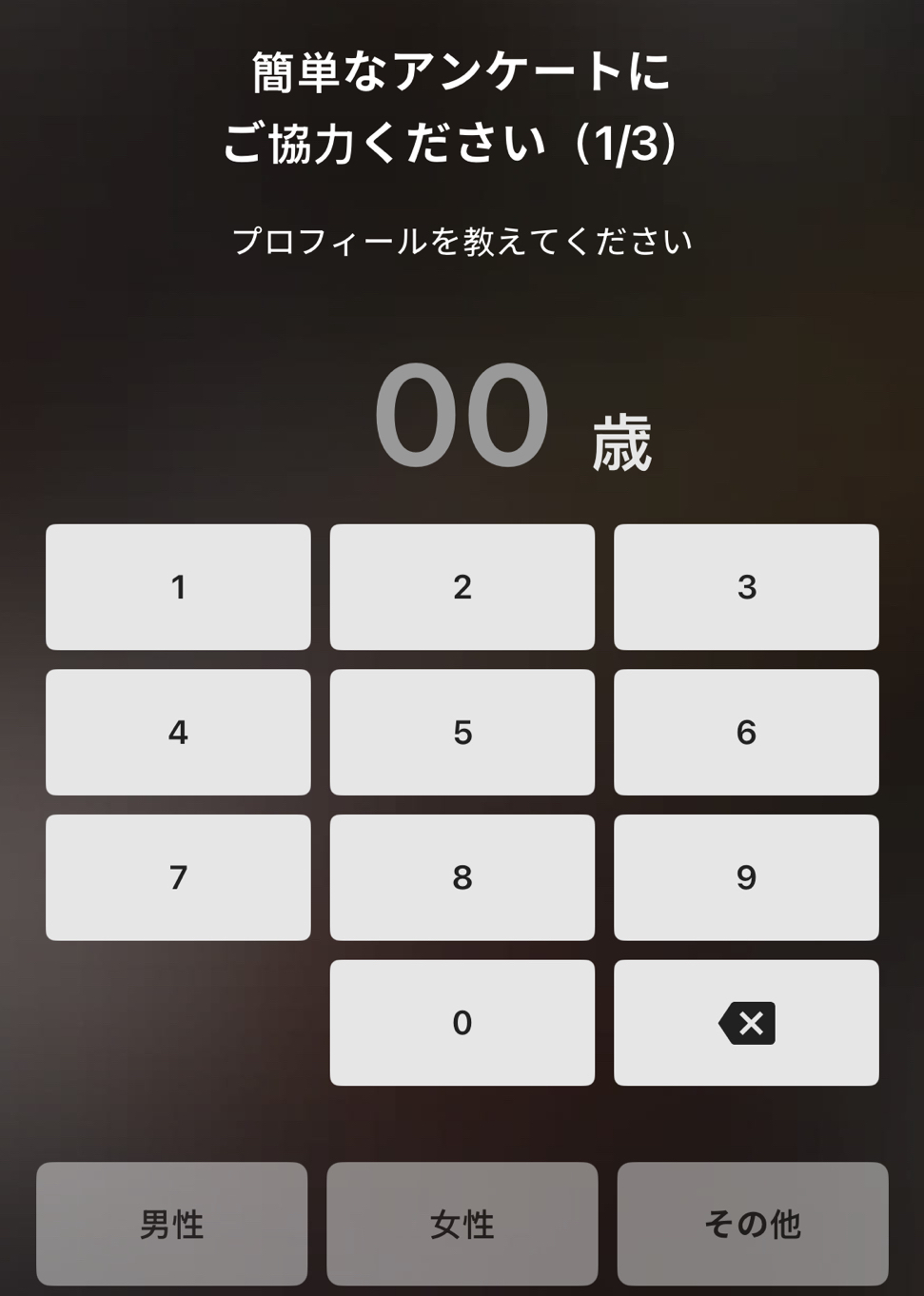
Task: Tap the number 5 key
Action: (462, 732)
